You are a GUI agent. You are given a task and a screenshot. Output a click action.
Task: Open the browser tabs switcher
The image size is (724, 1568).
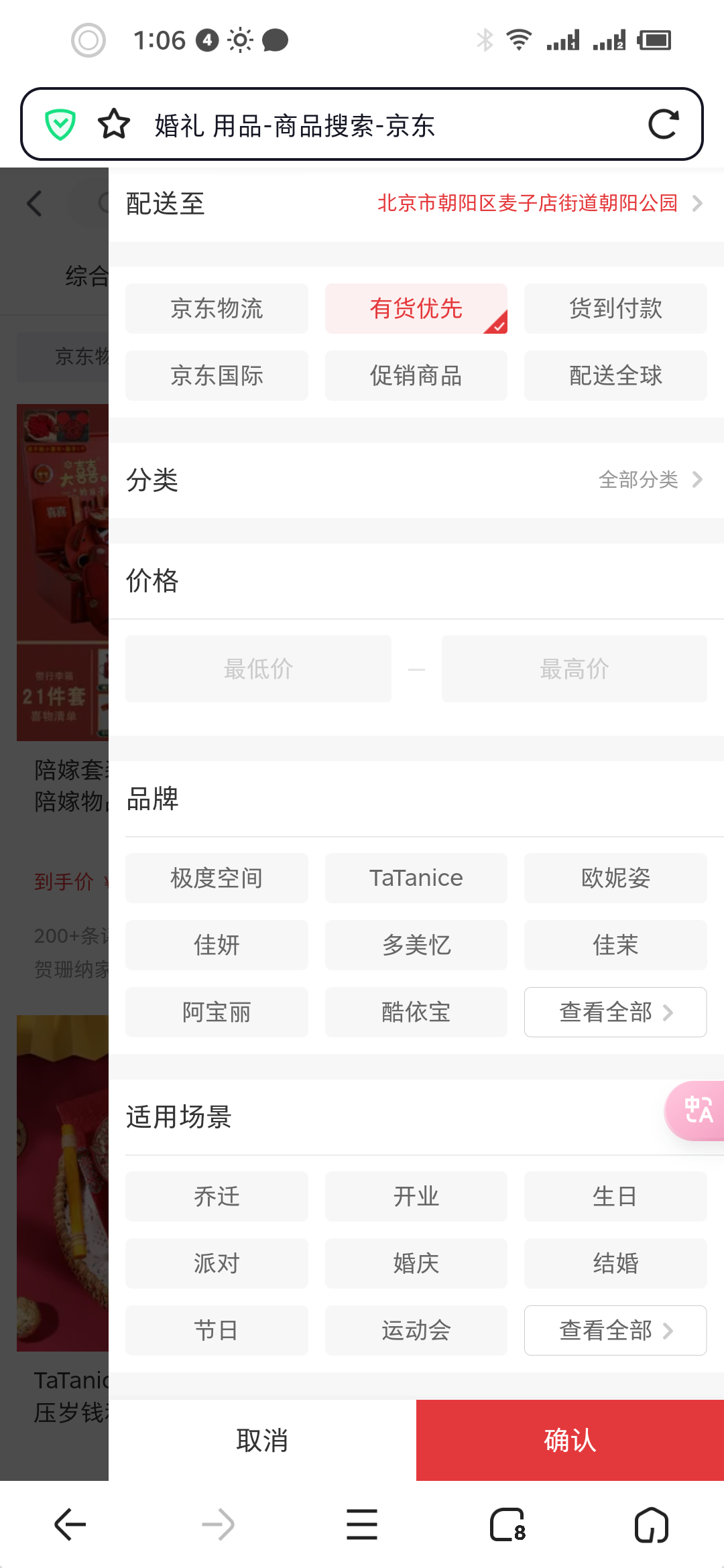click(507, 1525)
